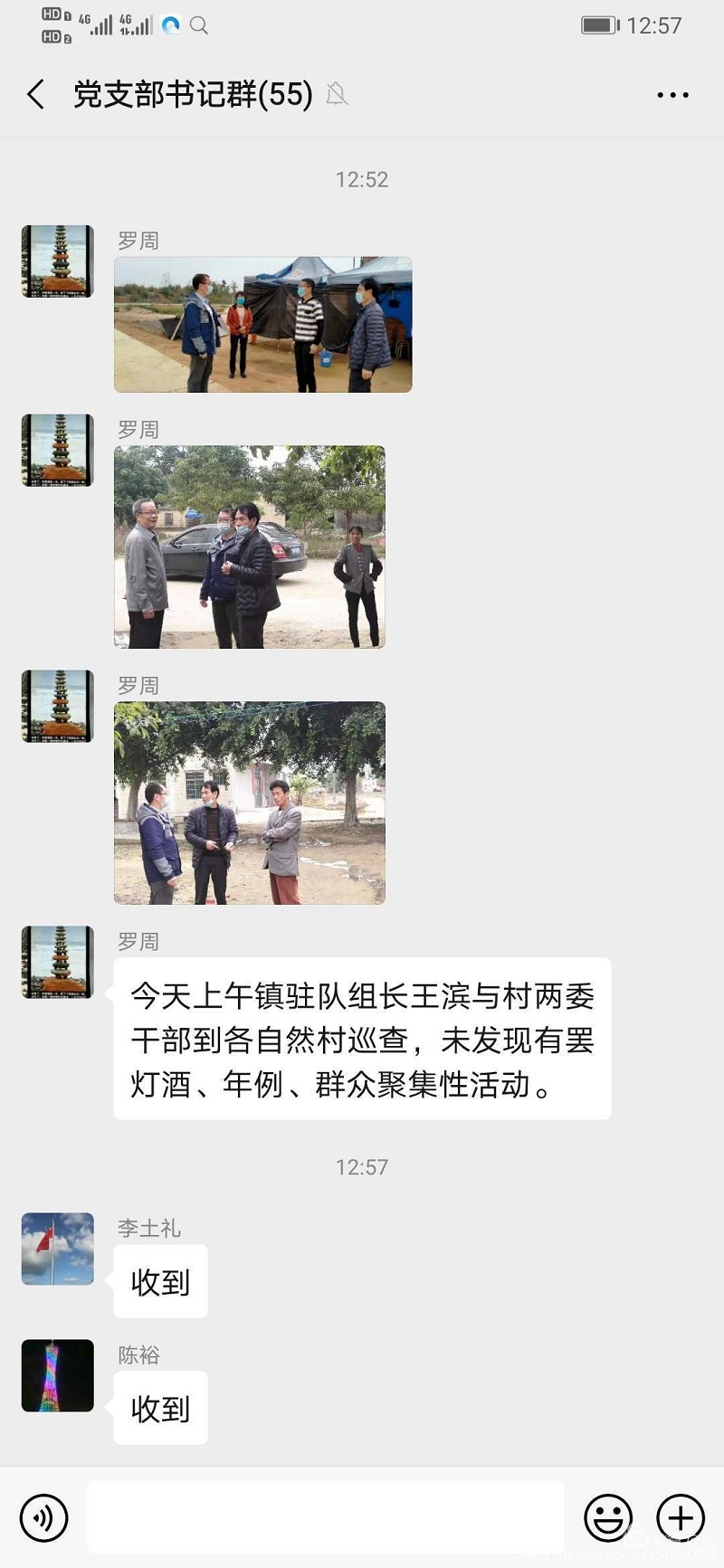View 罗周's photo with the black car

tap(249, 546)
